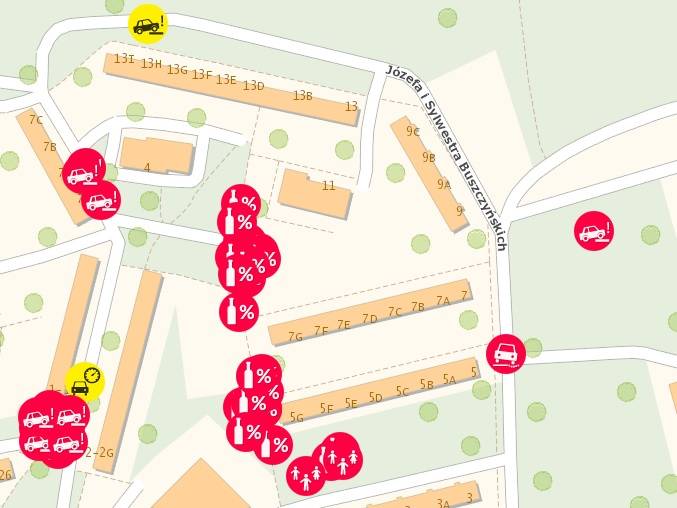This screenshot has height=508, width=677.
Task: Open the topmost alcohol marker below building 4
Action: click(x=240, y=202)
